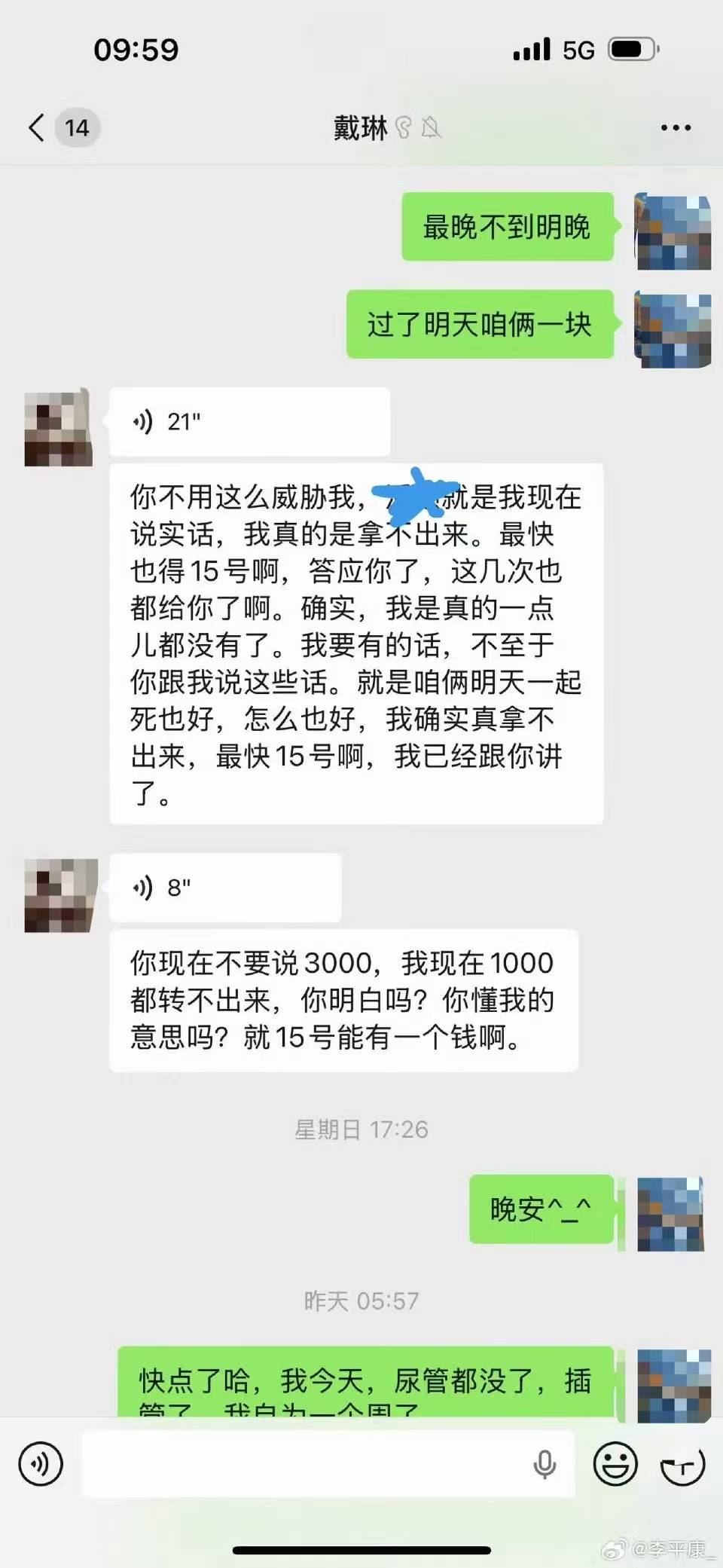The width and height of the screenshot is (723, 1568).
Task: Open the avatar beside the 21-second voice message
Action: coord(59,428)
